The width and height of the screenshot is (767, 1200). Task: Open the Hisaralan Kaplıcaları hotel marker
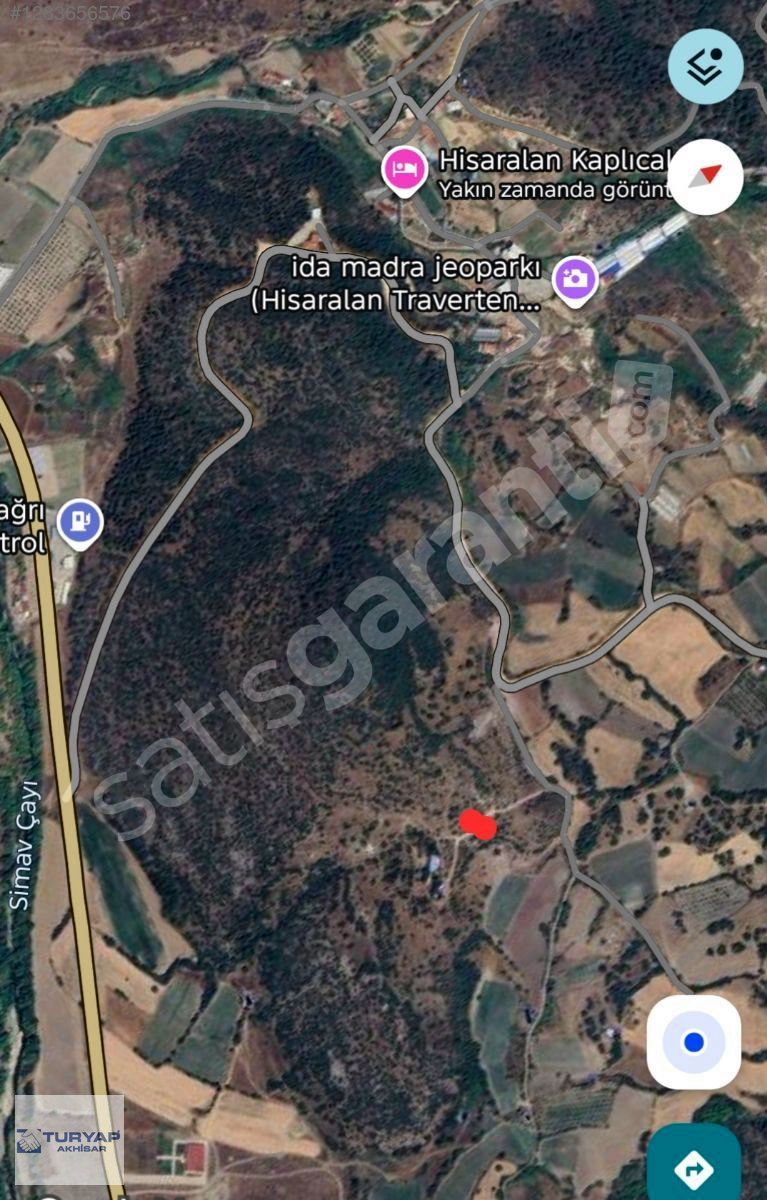[x=404, y=168]
